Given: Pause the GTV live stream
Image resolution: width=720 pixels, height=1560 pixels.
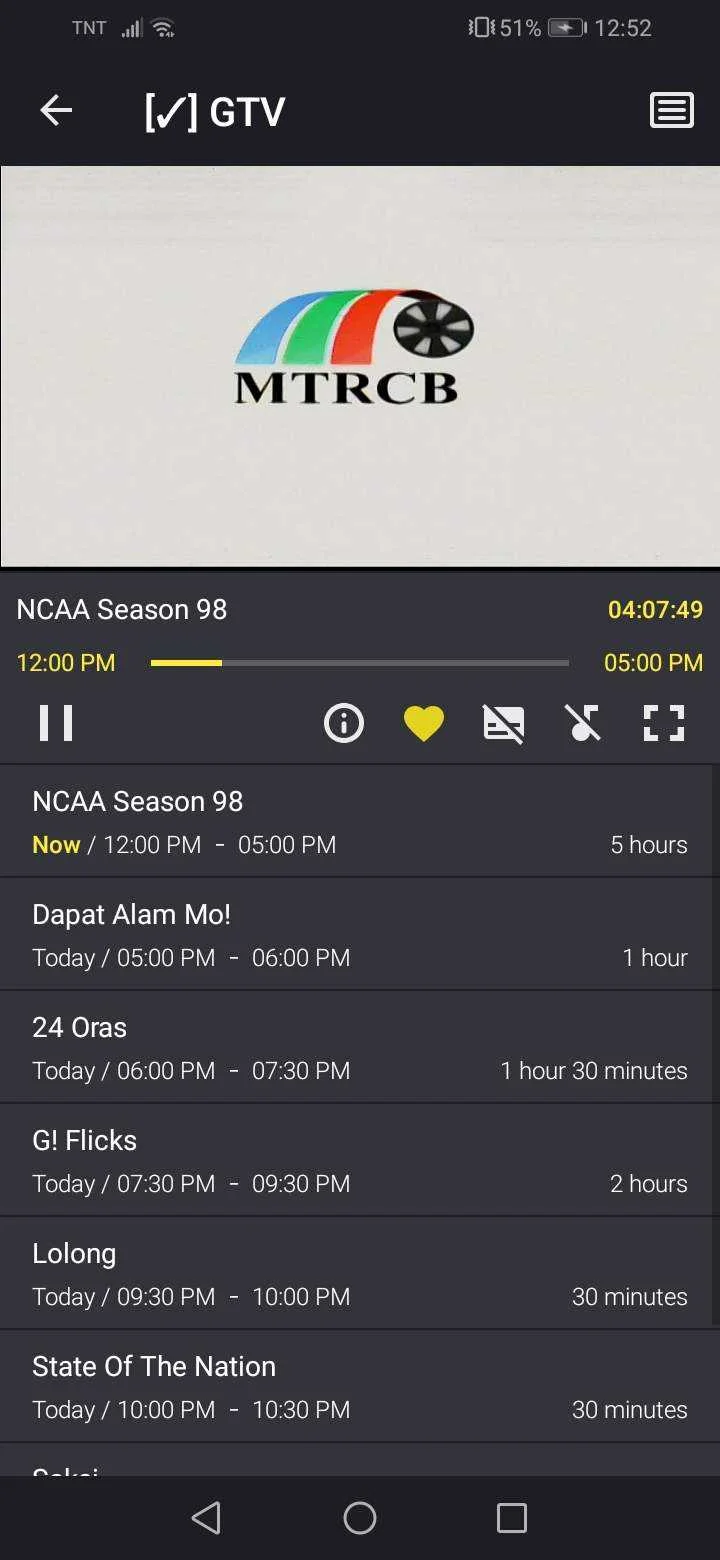Looking at the screenshot, I should 56,723.
